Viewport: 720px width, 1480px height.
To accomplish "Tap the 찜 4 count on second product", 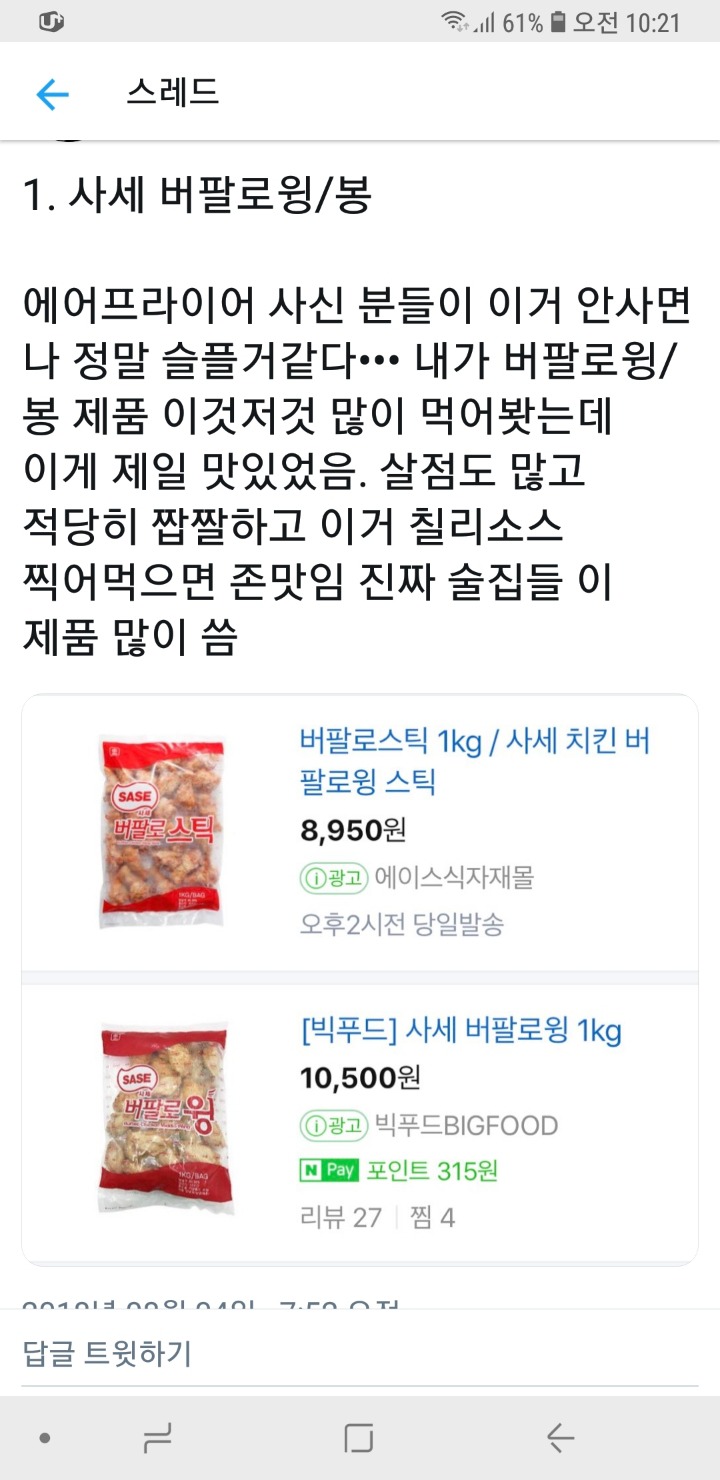I will (428, 1218).
